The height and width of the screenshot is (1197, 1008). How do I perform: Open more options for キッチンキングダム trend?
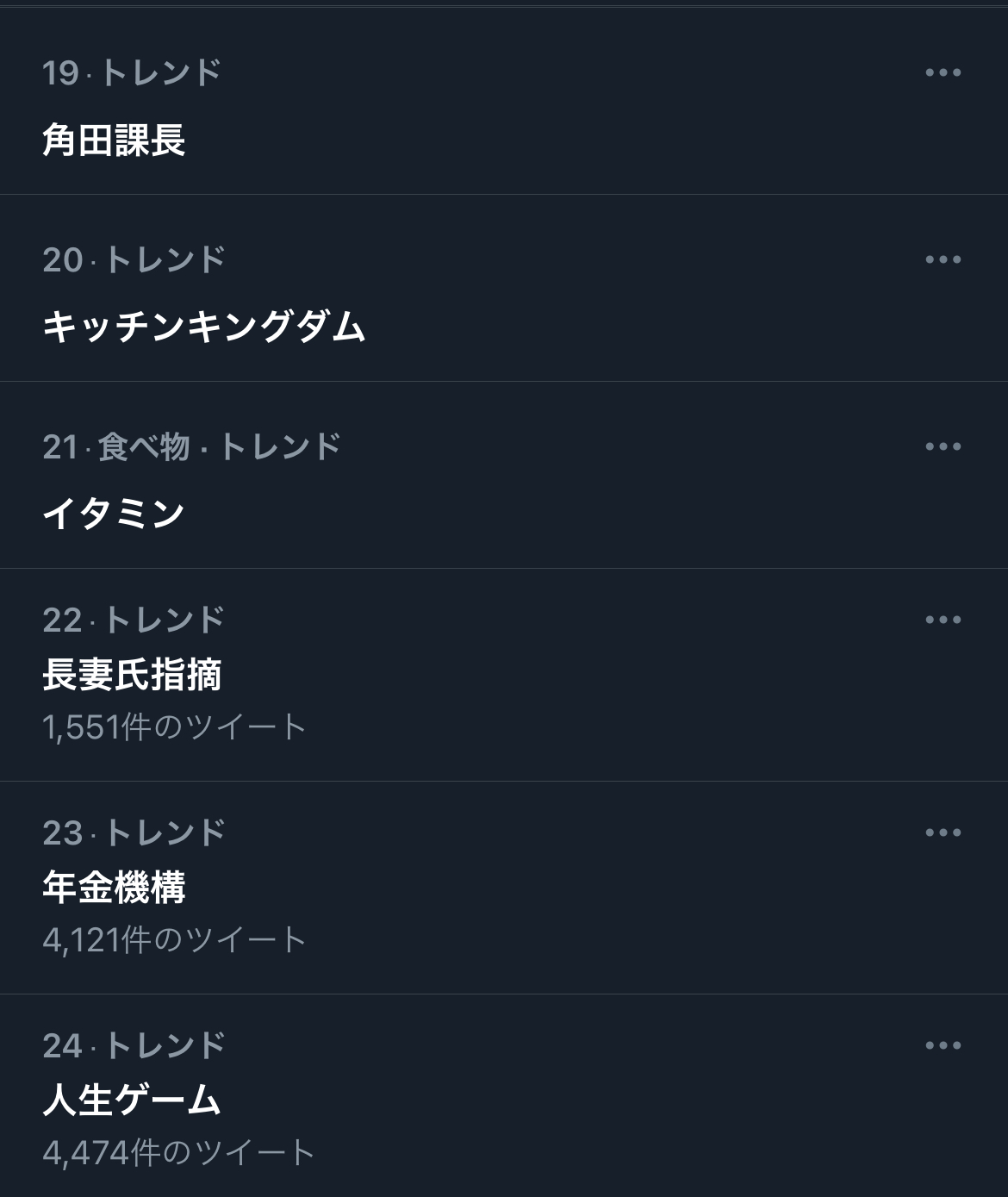point(943,260)
